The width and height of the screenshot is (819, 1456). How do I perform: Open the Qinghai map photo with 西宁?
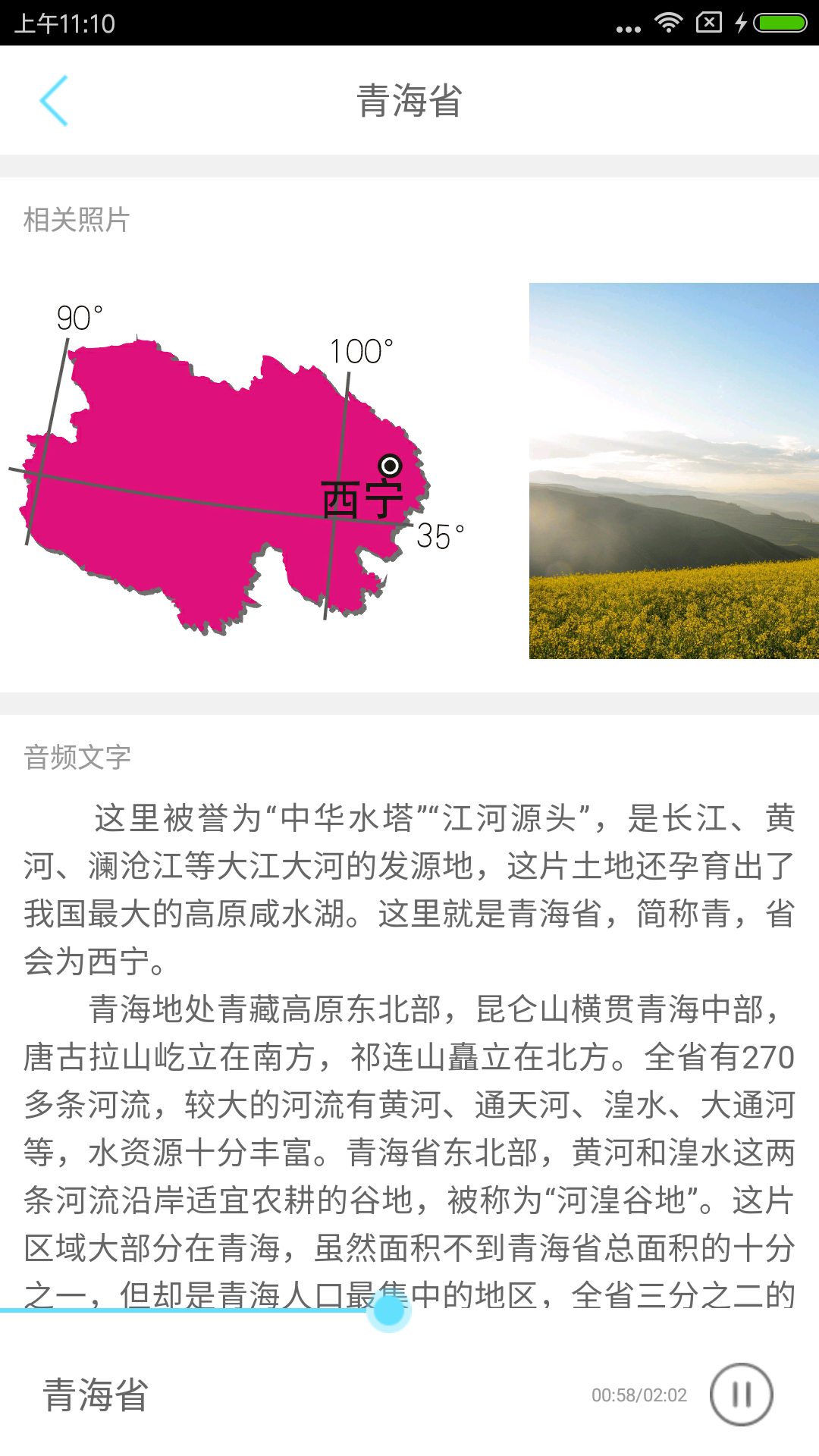coord(235,472)
